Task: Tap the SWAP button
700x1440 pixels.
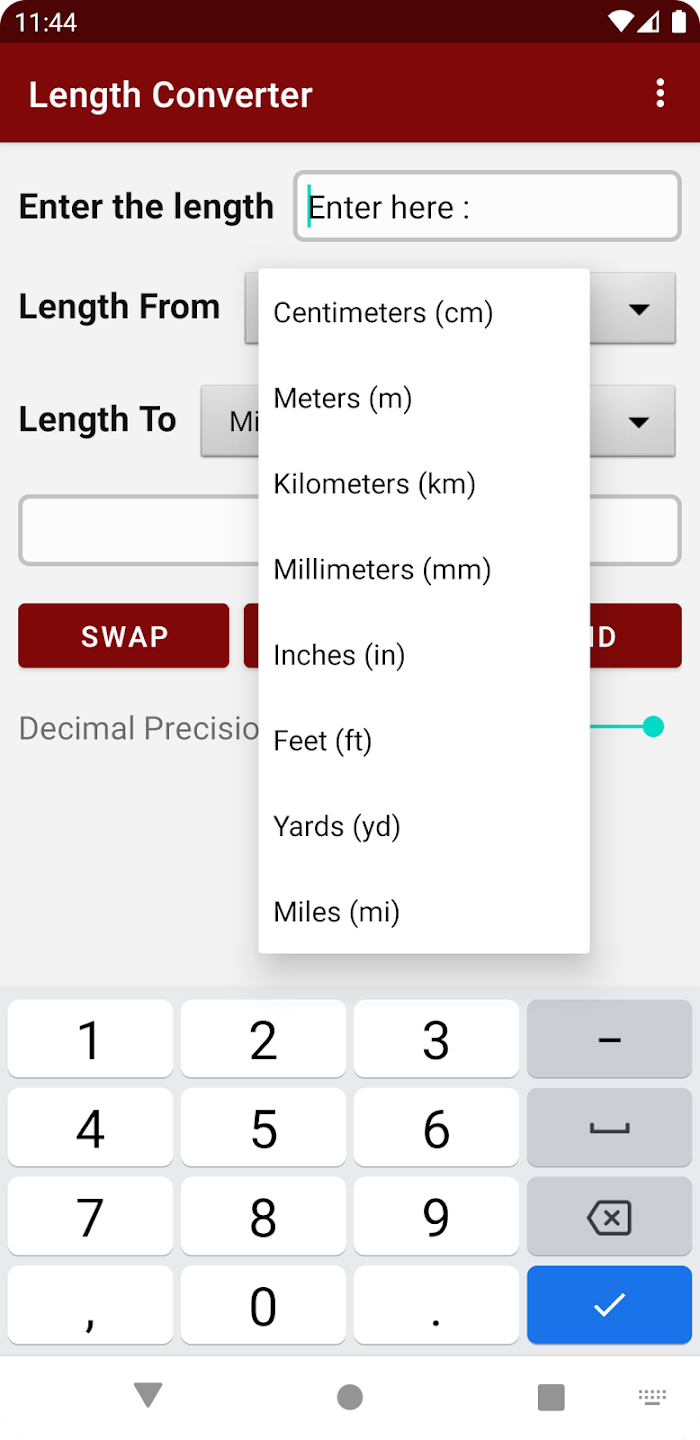Action: click(x=124, y=636)
